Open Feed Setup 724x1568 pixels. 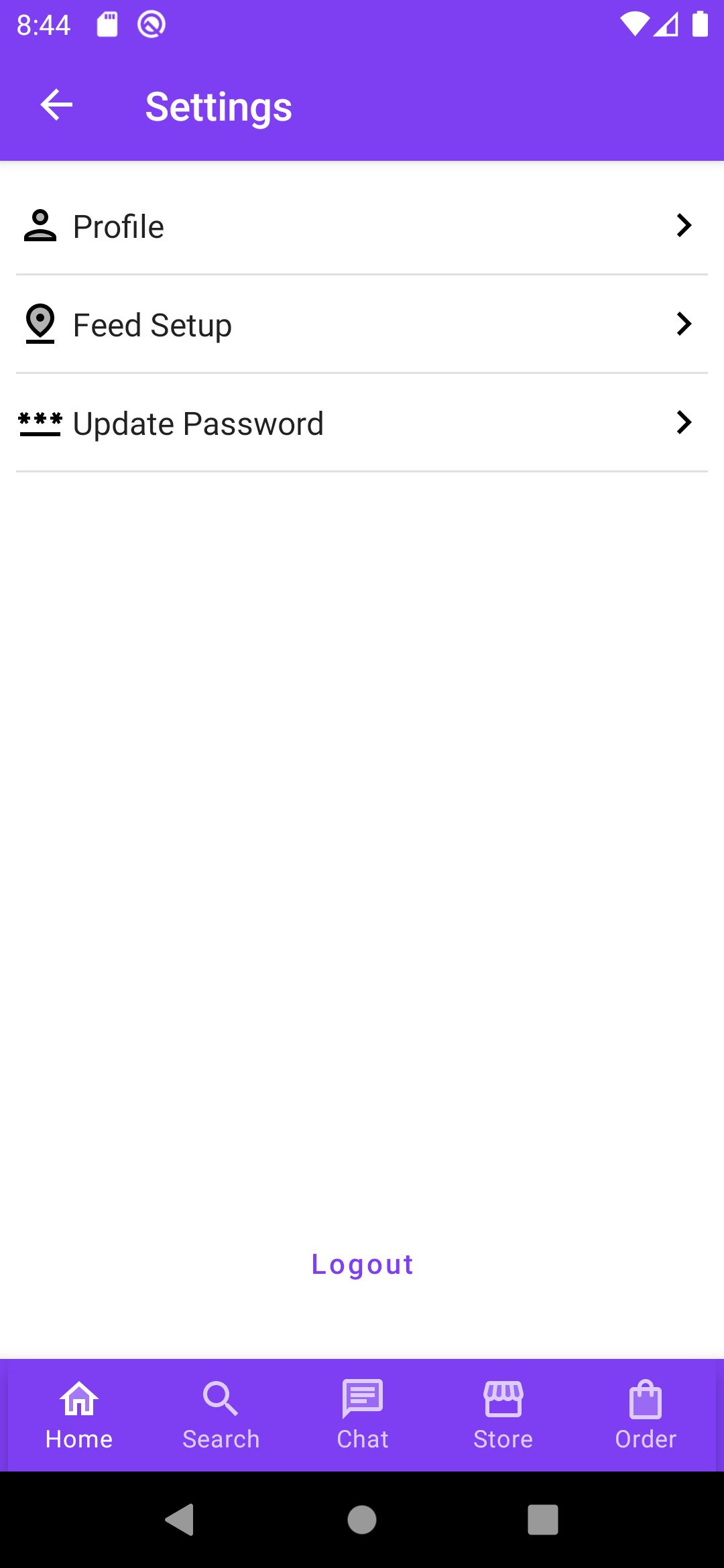(x=362, y=324)
